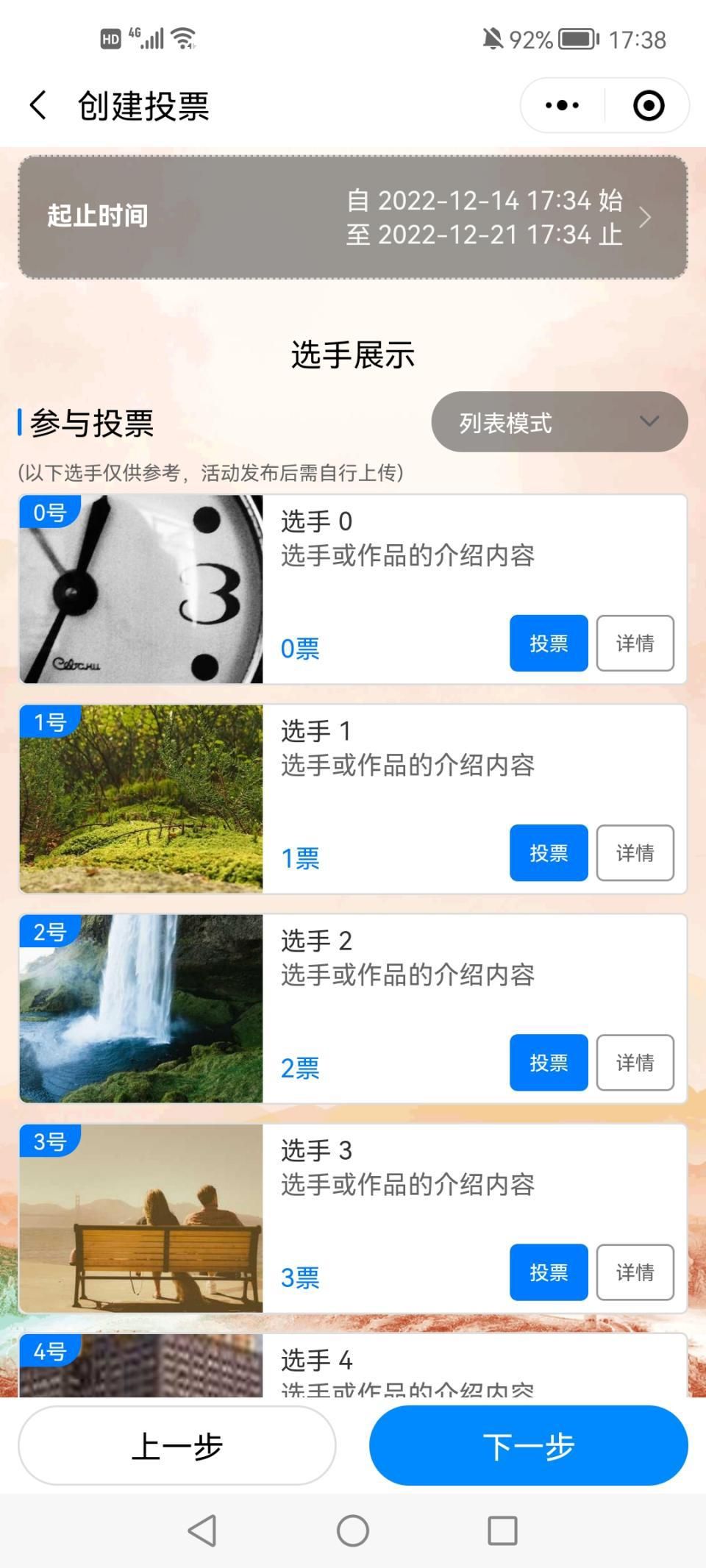Continue with 下一步

point(528,1446)
